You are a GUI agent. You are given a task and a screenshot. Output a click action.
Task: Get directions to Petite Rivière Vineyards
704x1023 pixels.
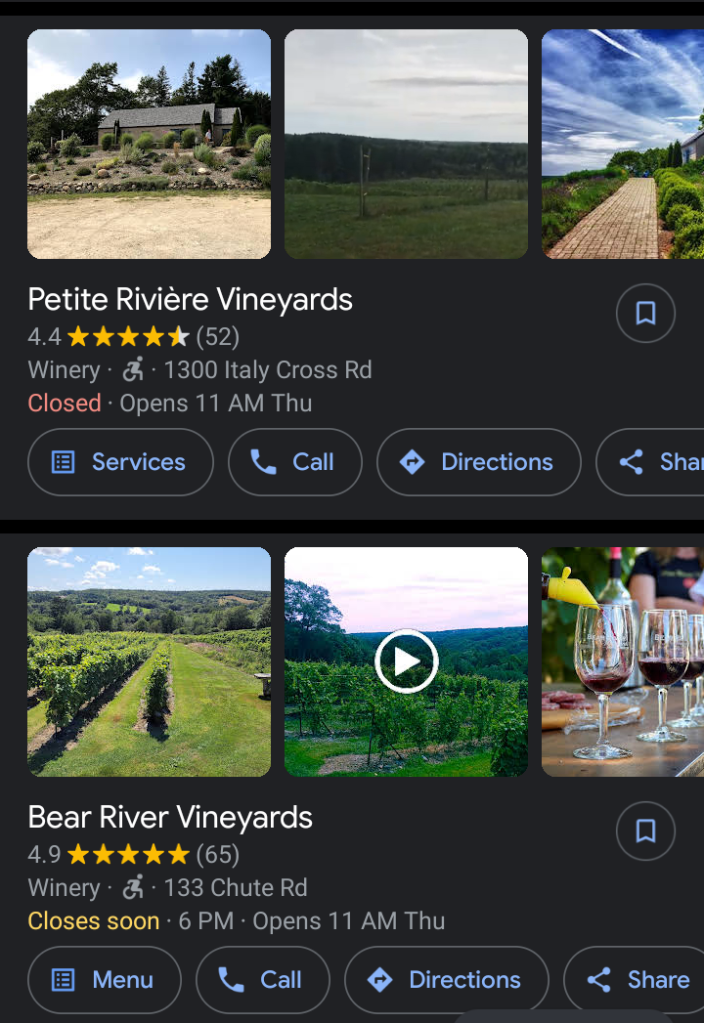coord(478,462)
